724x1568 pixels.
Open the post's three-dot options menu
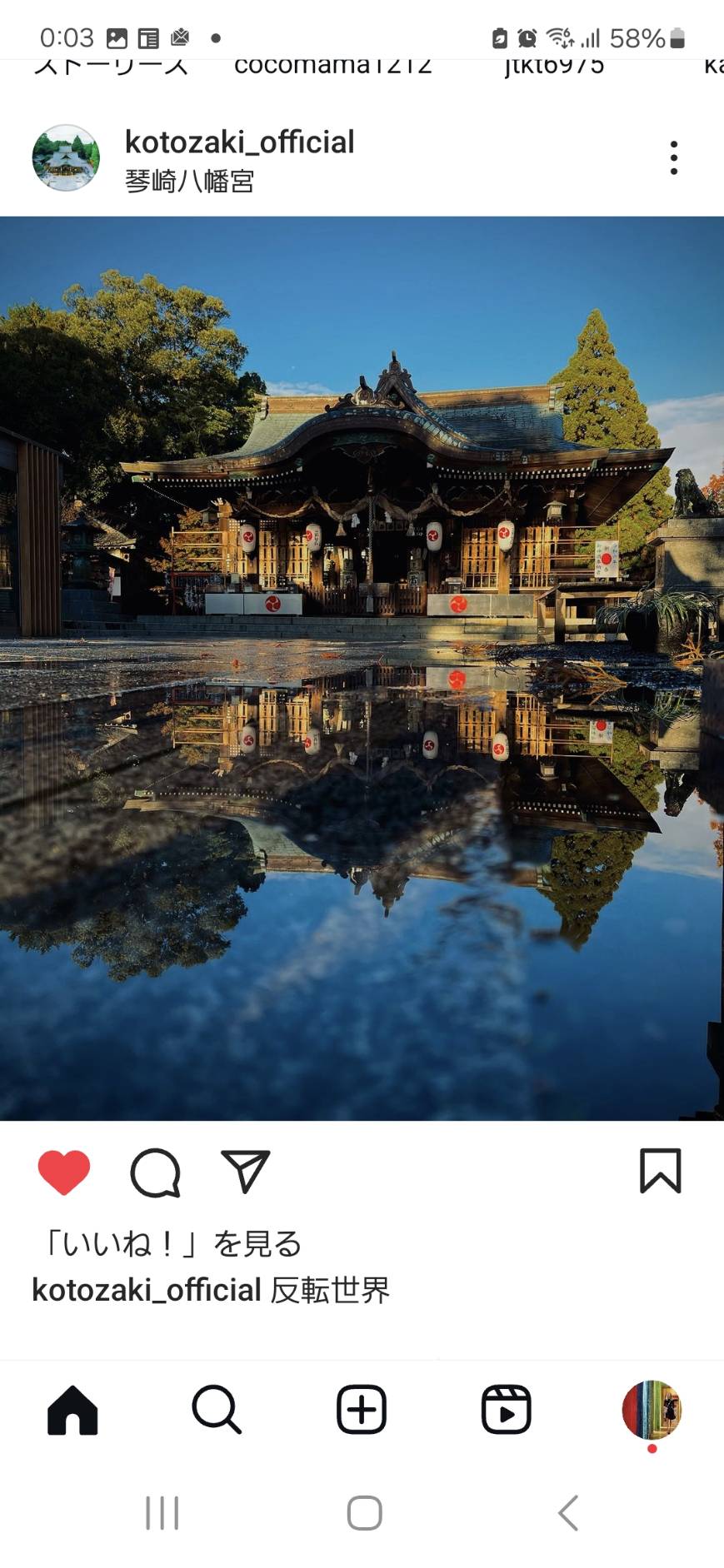(674, 157)
